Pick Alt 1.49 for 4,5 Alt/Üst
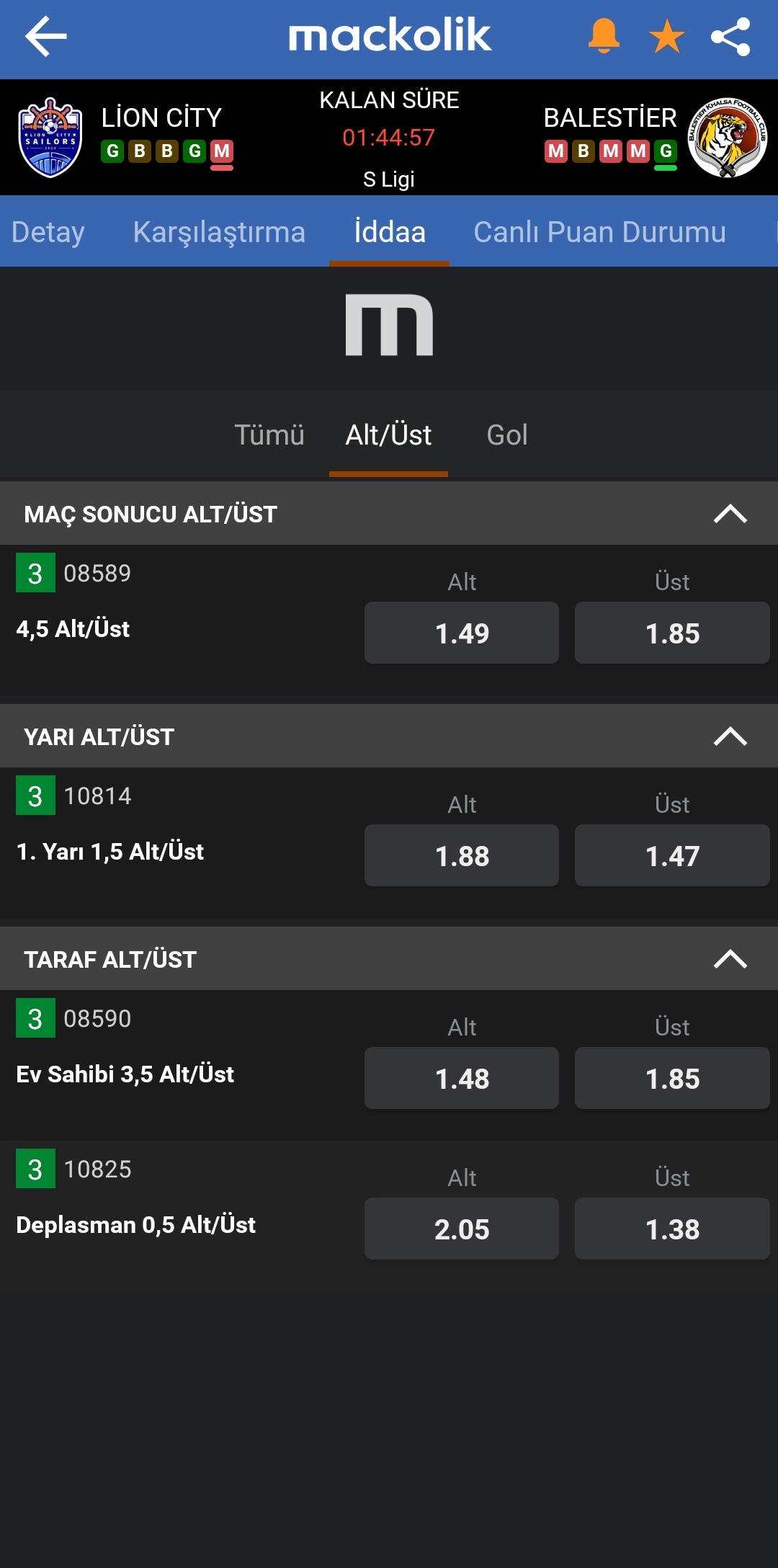The image size is (778, 1568). coord(462,633)
